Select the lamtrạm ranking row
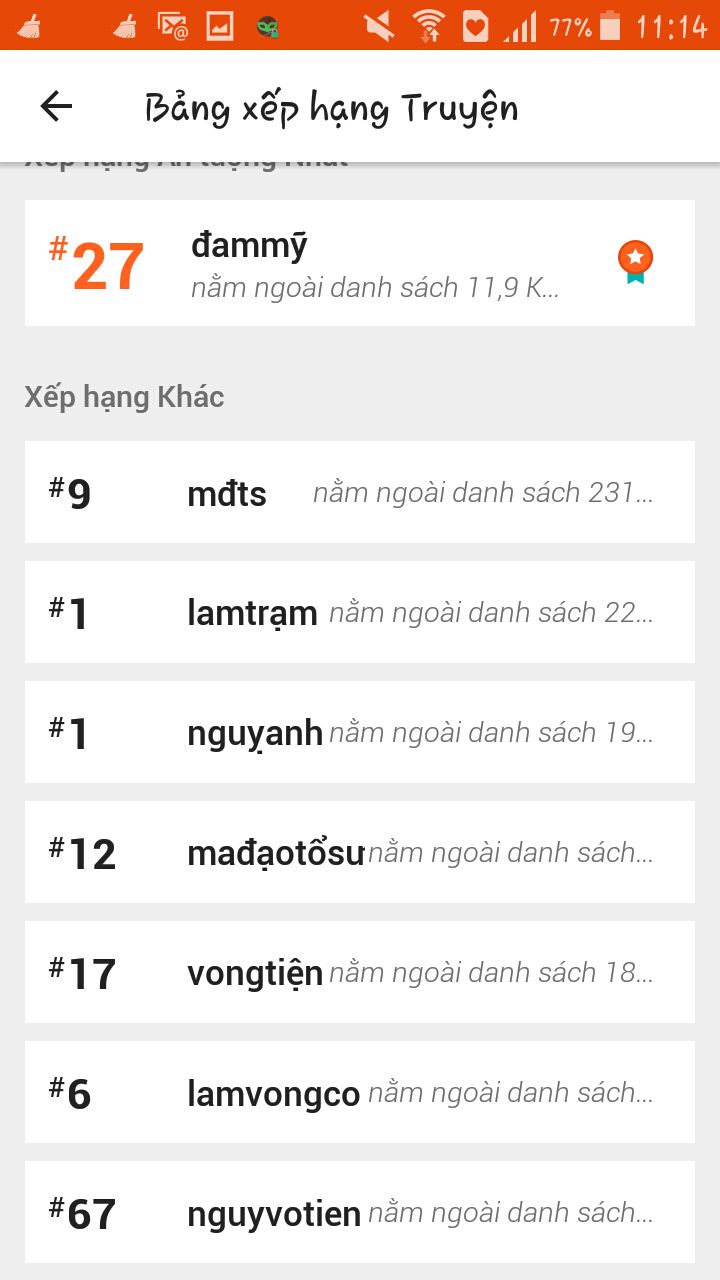Viewport: 720px width, 1280px height. (x=360, y=612)
